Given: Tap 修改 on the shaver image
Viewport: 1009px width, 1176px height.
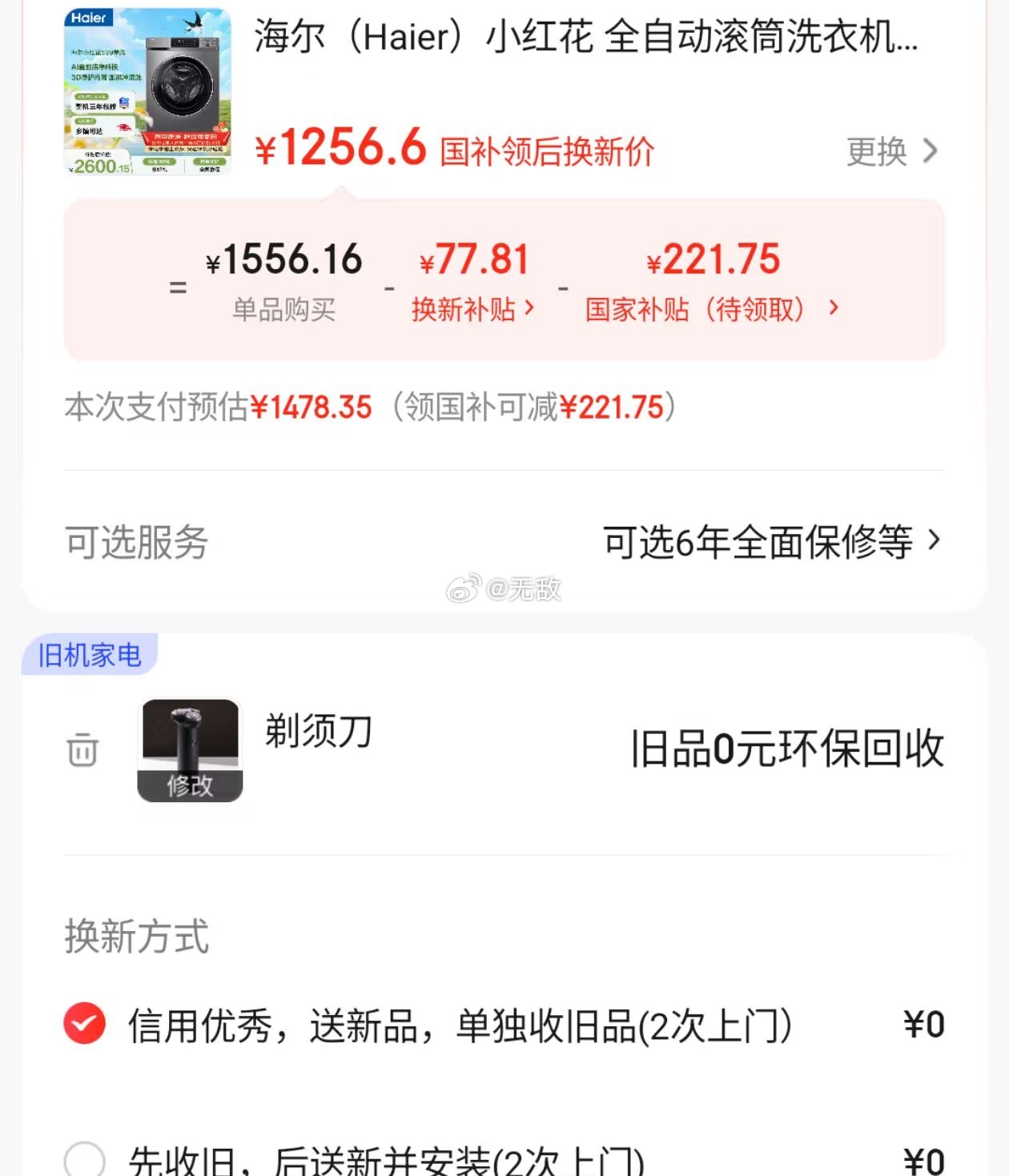Looking at the screenshot, I should [x=190, y=785].
